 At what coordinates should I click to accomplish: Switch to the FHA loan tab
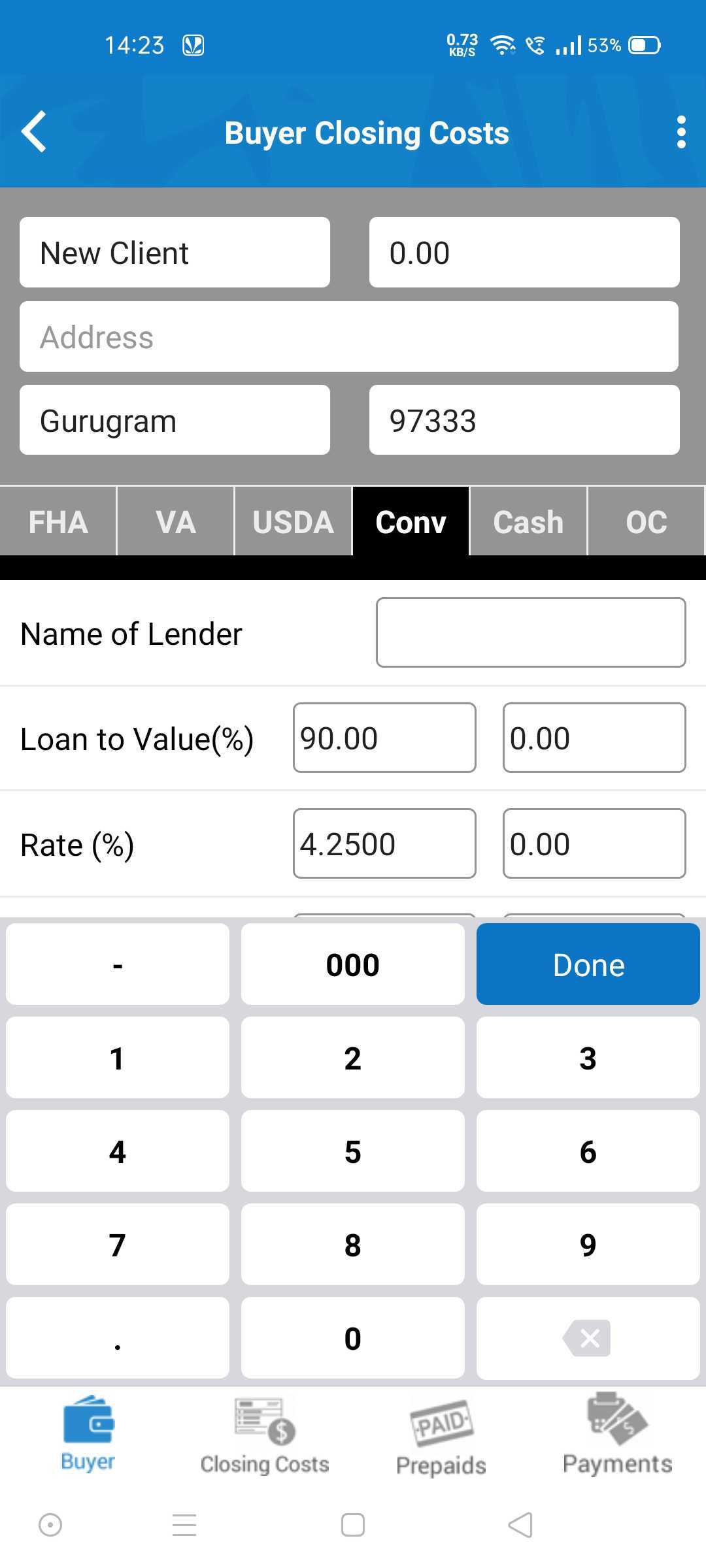click(x=58, y=522)
